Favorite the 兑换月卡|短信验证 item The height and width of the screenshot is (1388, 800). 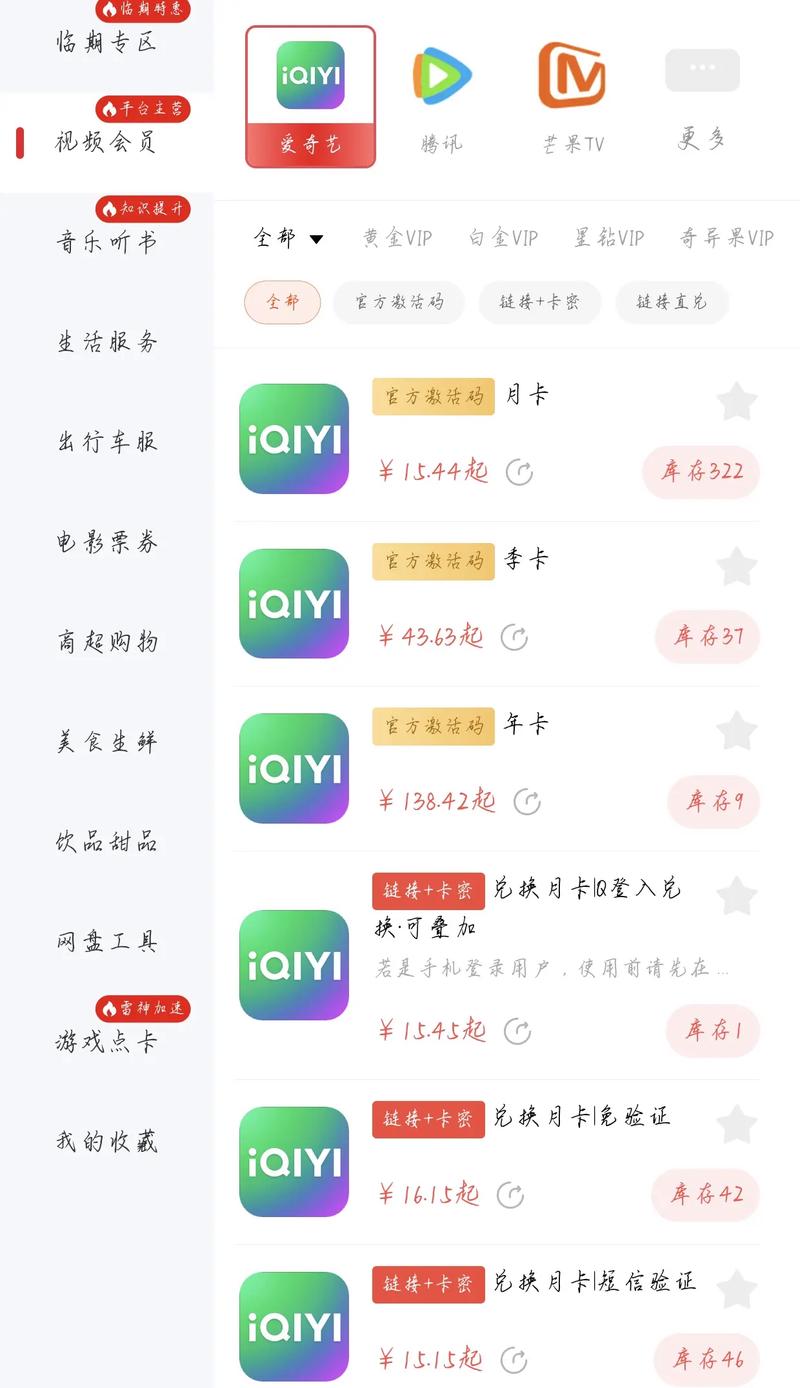[x=737, y=1288]
